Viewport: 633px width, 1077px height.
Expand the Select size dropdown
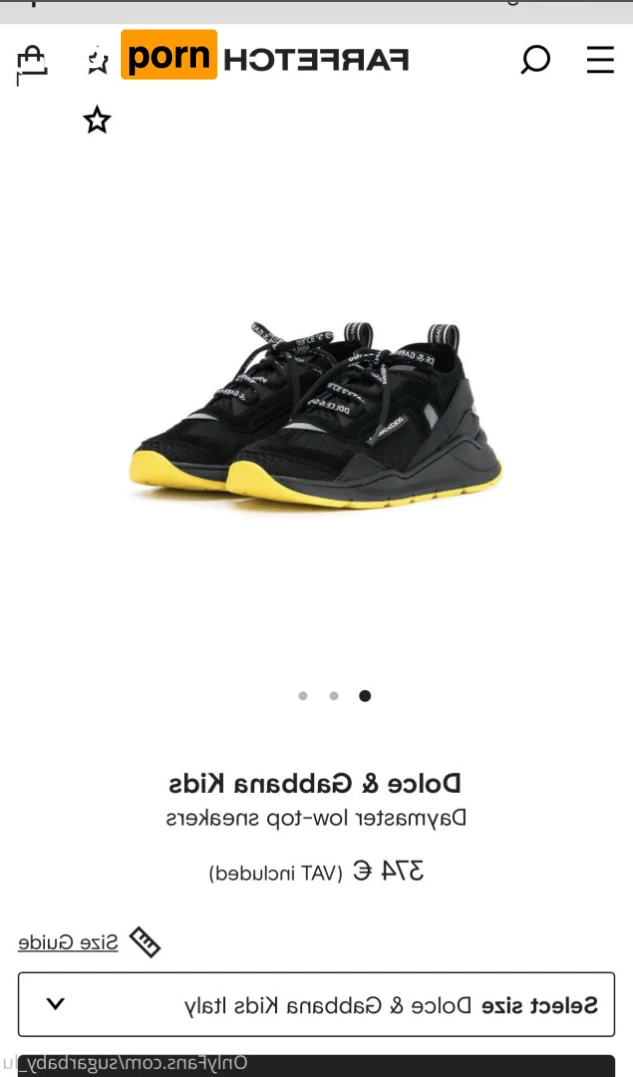tap(316, 1004)
